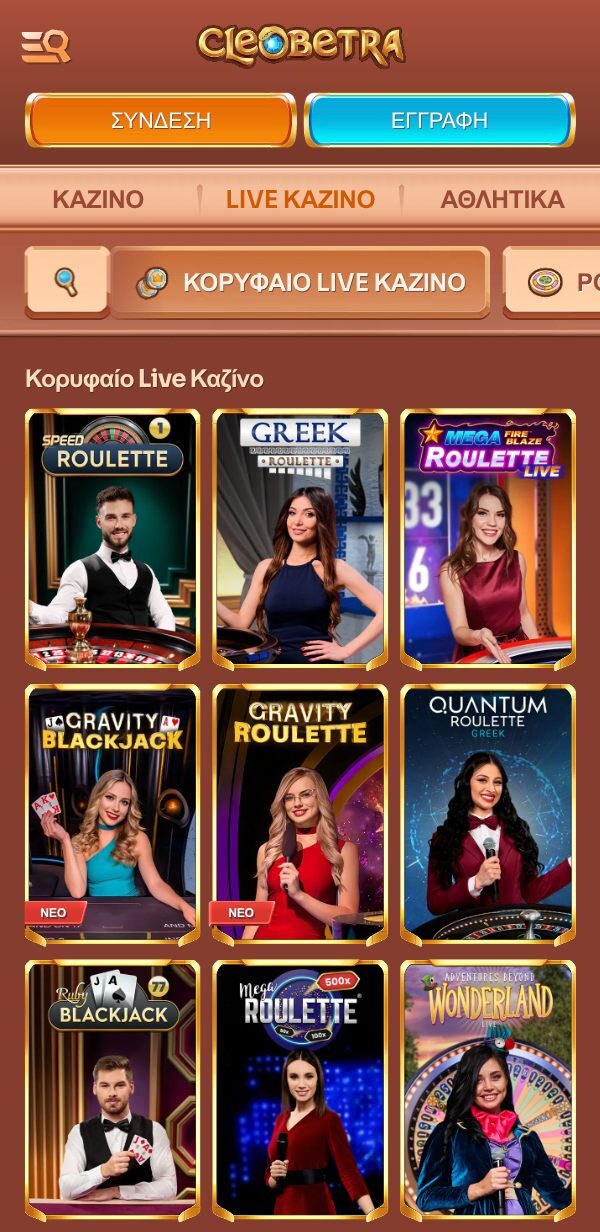Switch to the ΑΘΛΗΤΙΚΑ tab
This screenshot has width=600, height=1232.
click(502, 199)
